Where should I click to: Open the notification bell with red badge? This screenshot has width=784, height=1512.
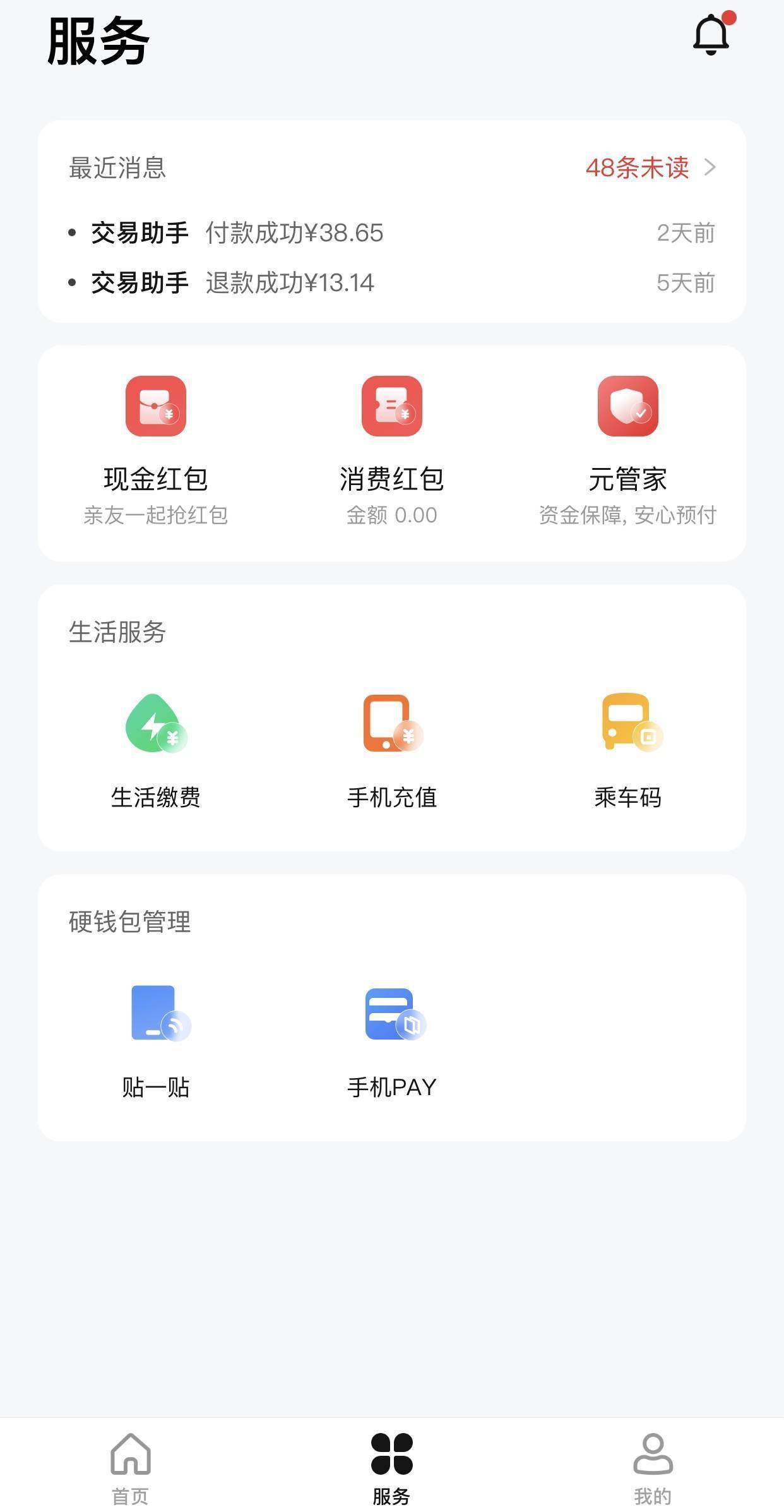tap(710, 35)
